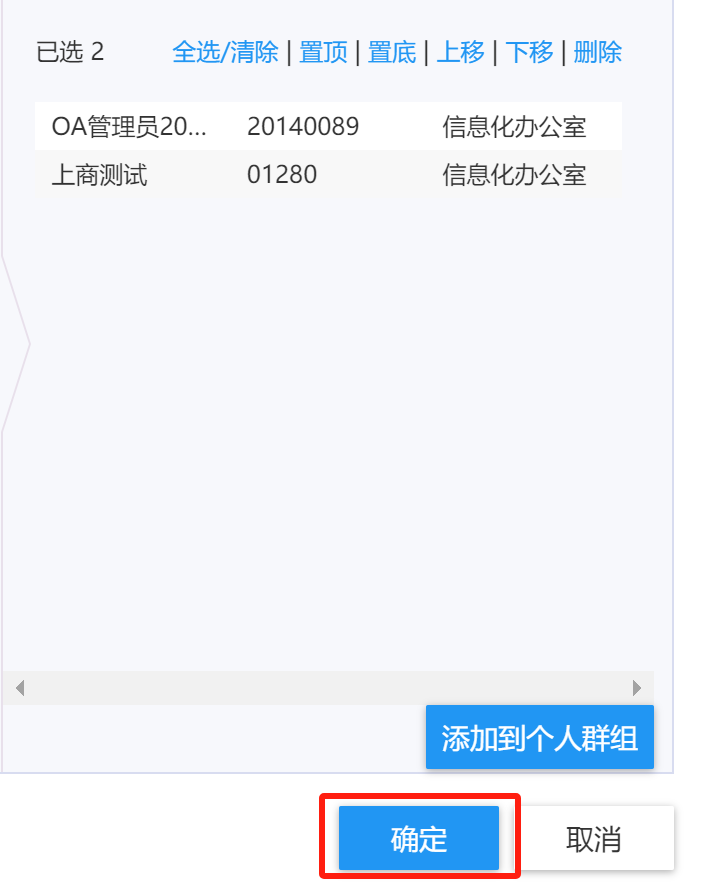This screenshot has width=707, height=887.
Task: Tap 全选/清除 to select or clear all
Action: click(225, 53)
